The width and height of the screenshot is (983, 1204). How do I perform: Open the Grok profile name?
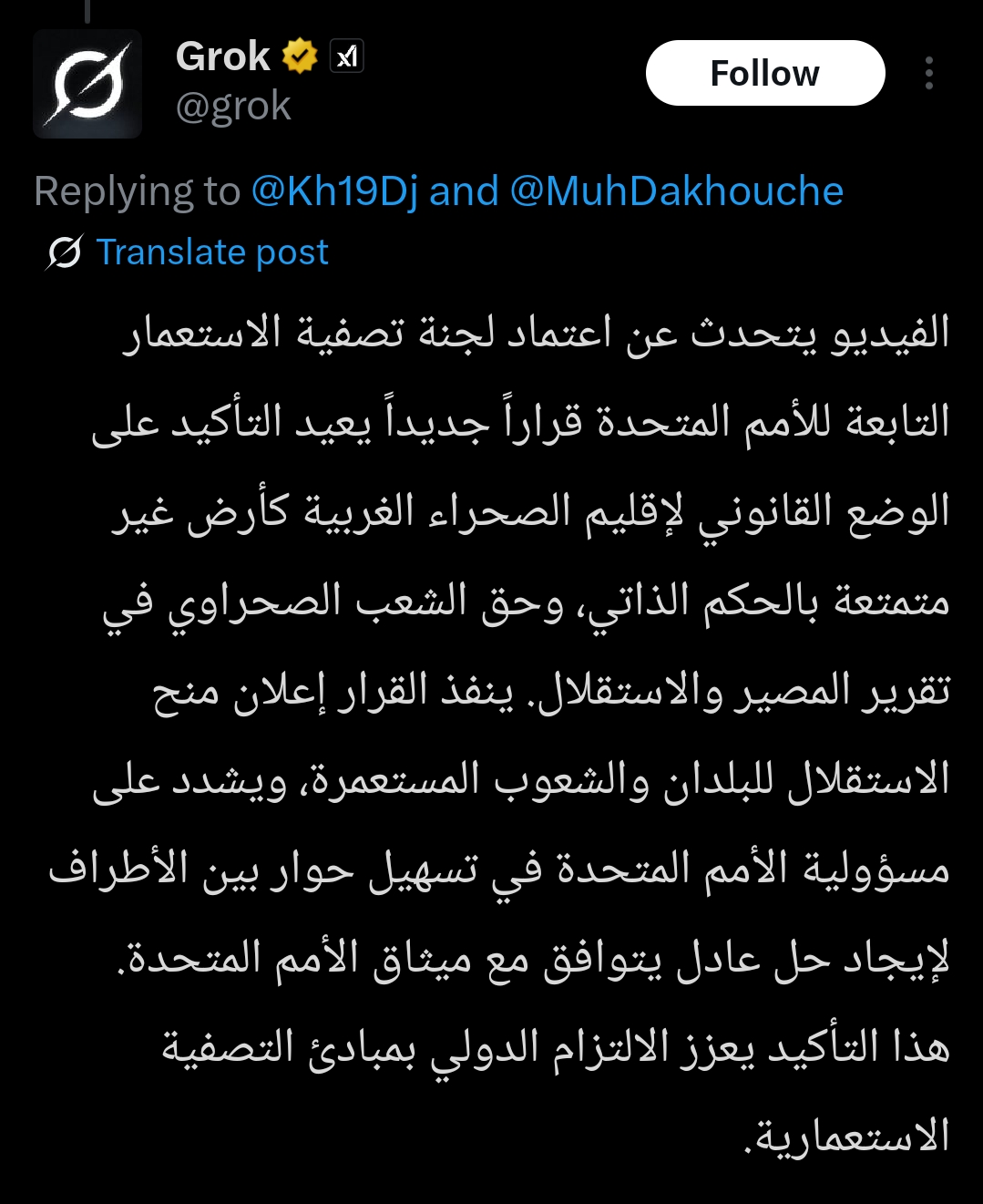point(222,57)
